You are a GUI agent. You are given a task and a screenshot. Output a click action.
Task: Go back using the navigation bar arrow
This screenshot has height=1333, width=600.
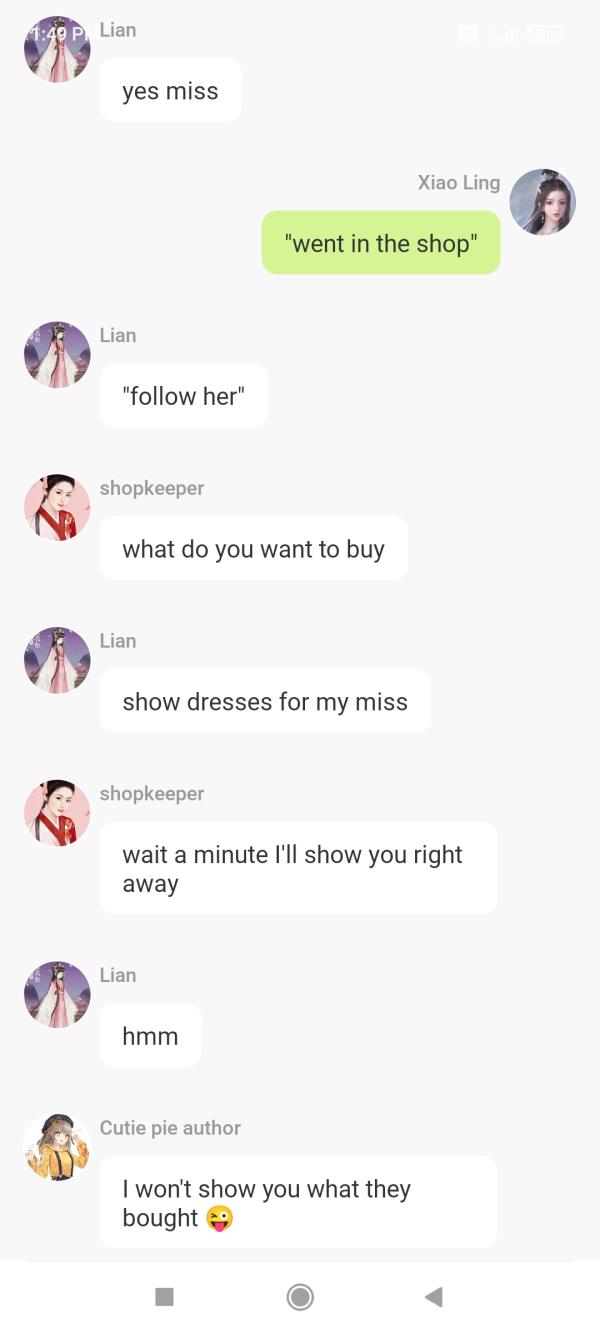pos(433,1297)
